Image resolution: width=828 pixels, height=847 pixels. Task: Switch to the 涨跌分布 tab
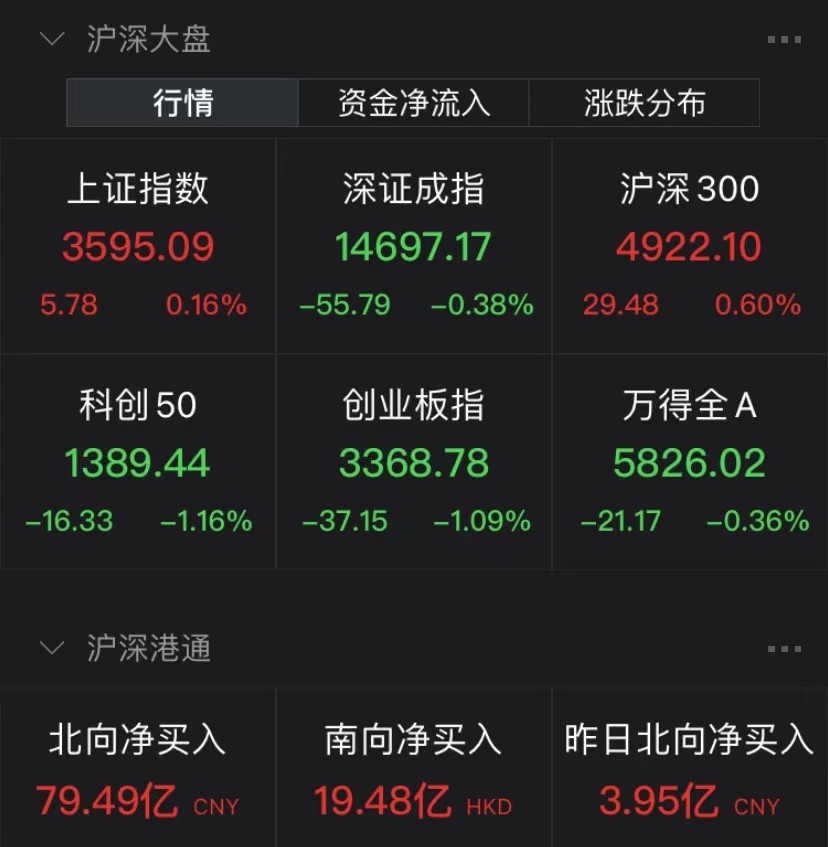(644, 103)
